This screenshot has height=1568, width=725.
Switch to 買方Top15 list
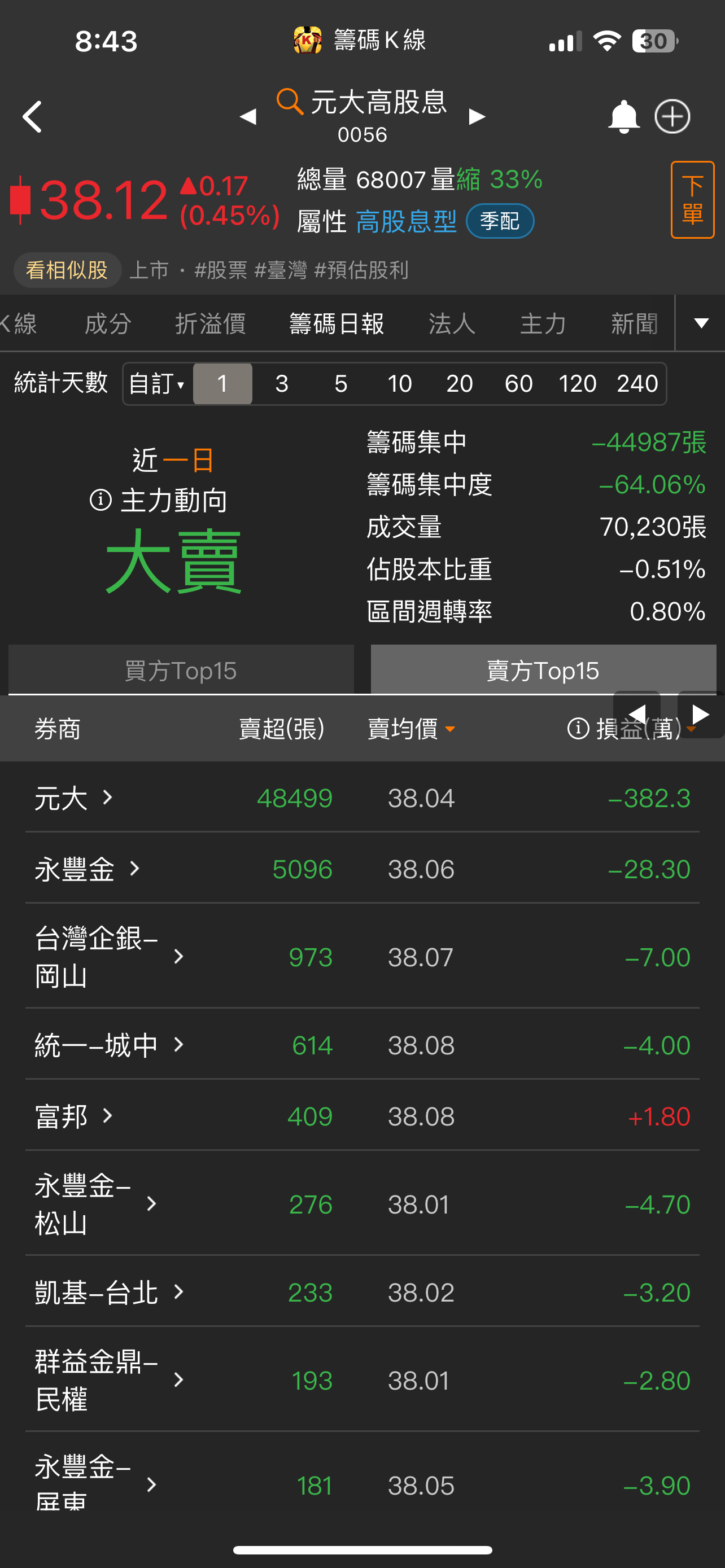[181, 670]
